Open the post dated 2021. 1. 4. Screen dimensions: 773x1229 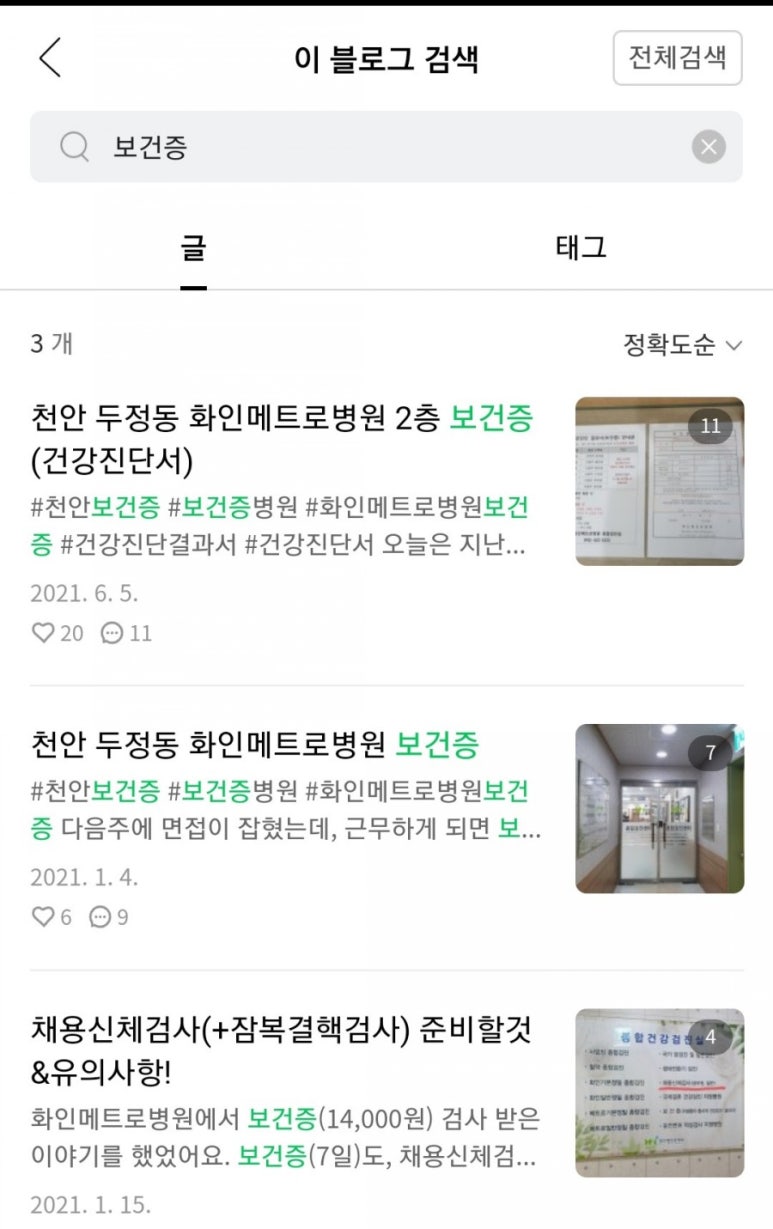coord(255,745)
